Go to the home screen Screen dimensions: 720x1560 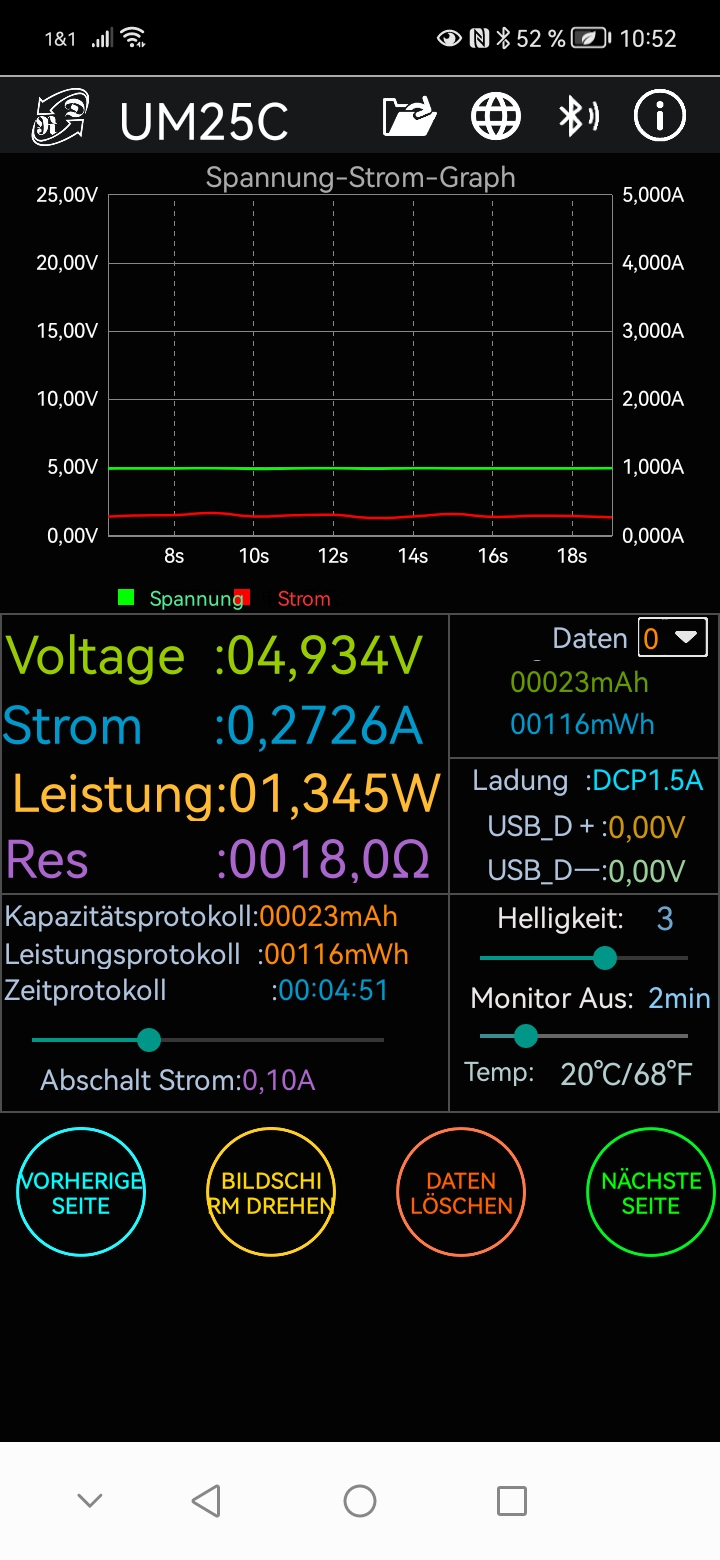(360, 1500)
